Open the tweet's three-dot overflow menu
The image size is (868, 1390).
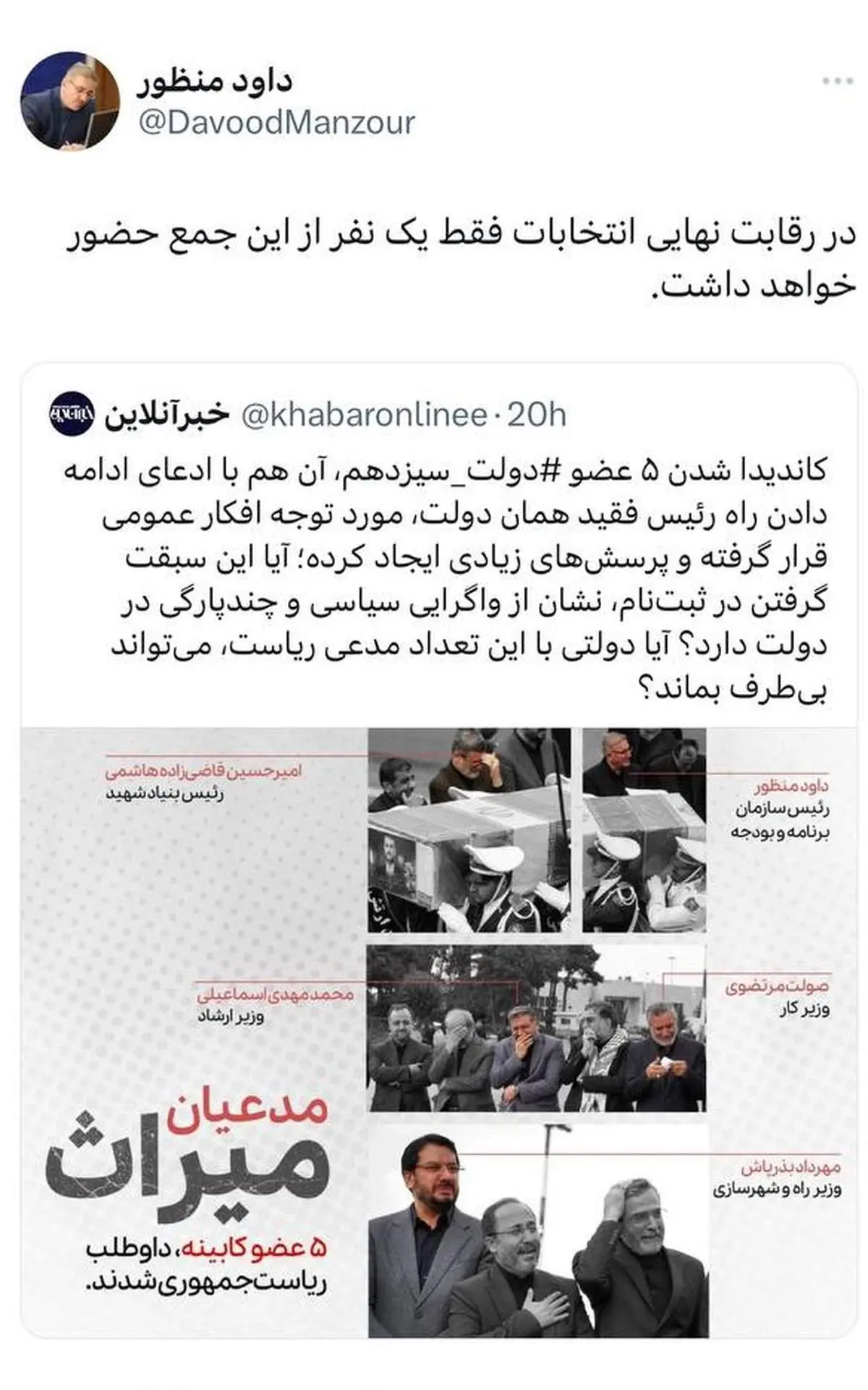(838, 81)
